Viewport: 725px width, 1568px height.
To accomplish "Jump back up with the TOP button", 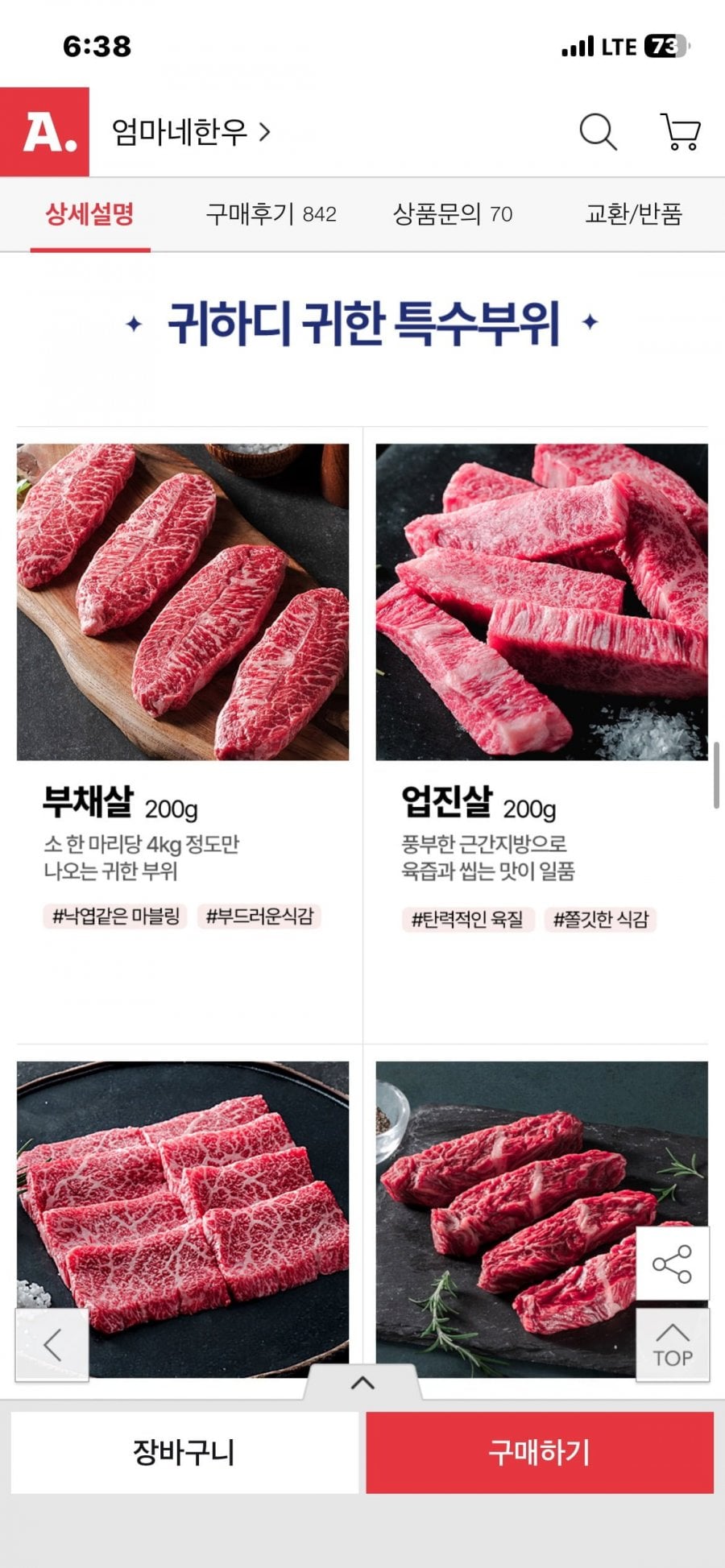I will tap(672, 1345).
